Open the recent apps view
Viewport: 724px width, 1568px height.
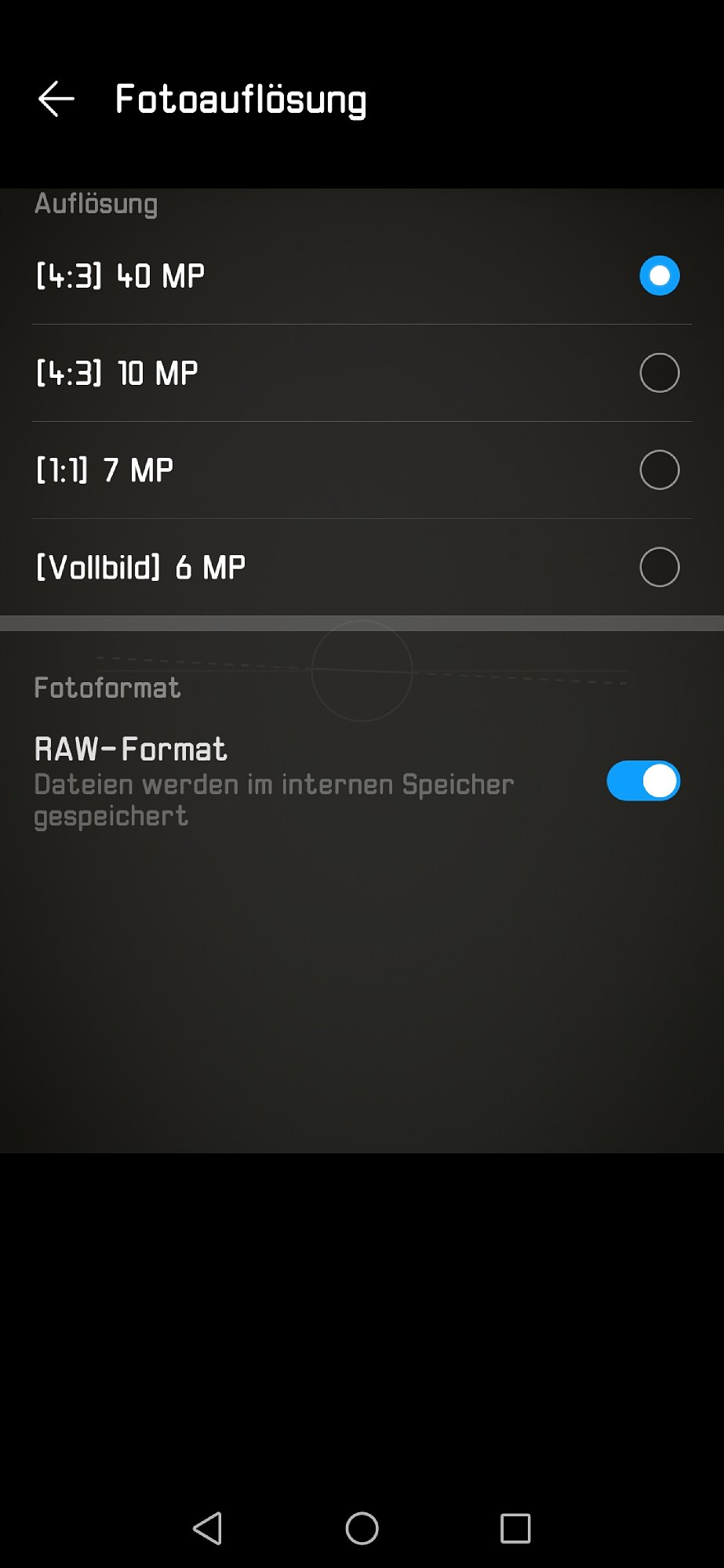click(515, 1528)
